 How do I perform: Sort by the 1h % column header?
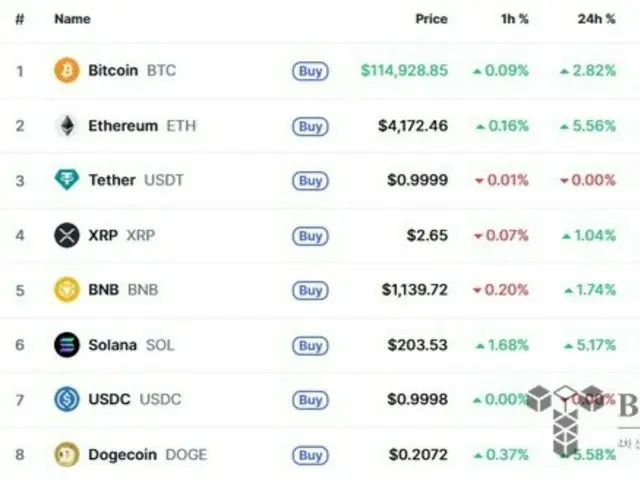pyautogui.click(x=516, y=19)
